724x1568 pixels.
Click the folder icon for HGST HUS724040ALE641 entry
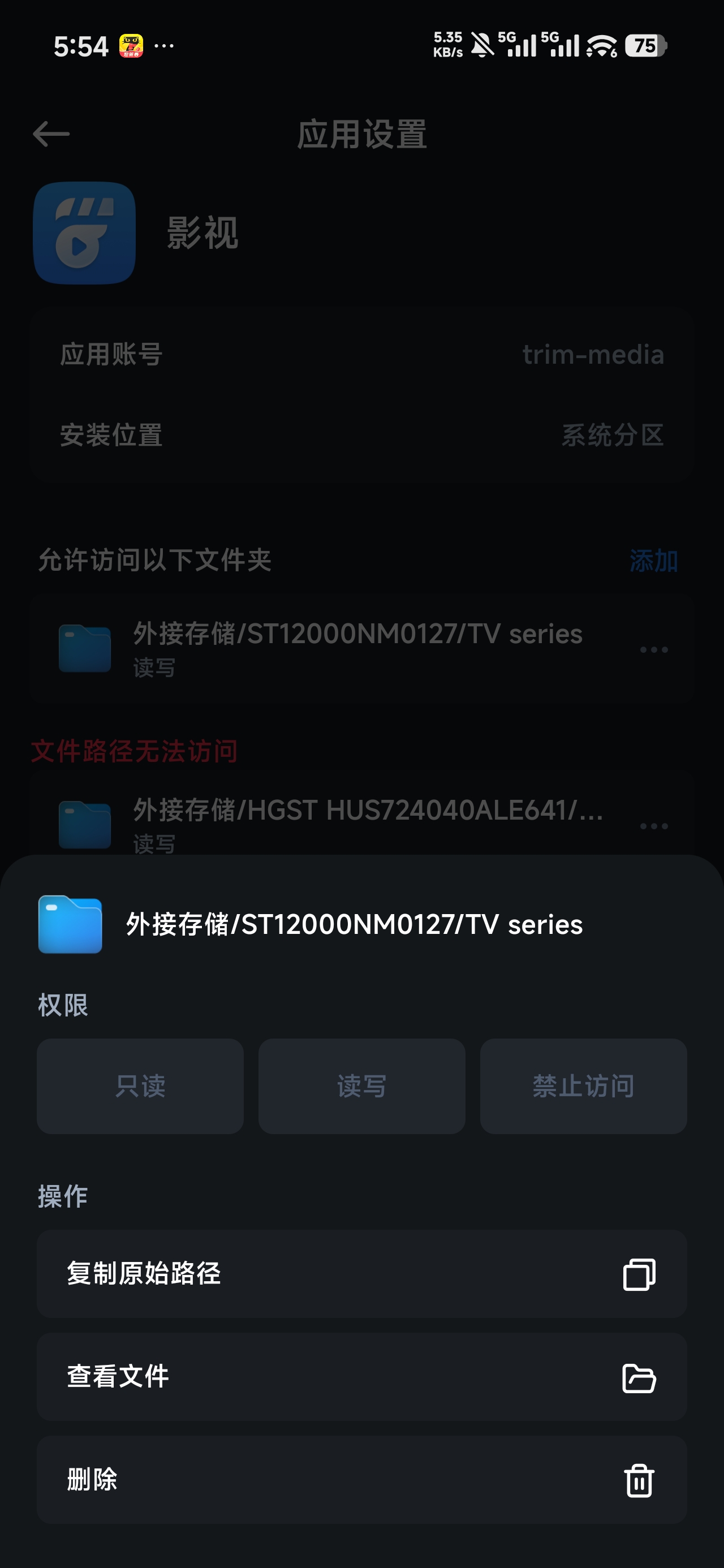[85, 825]
